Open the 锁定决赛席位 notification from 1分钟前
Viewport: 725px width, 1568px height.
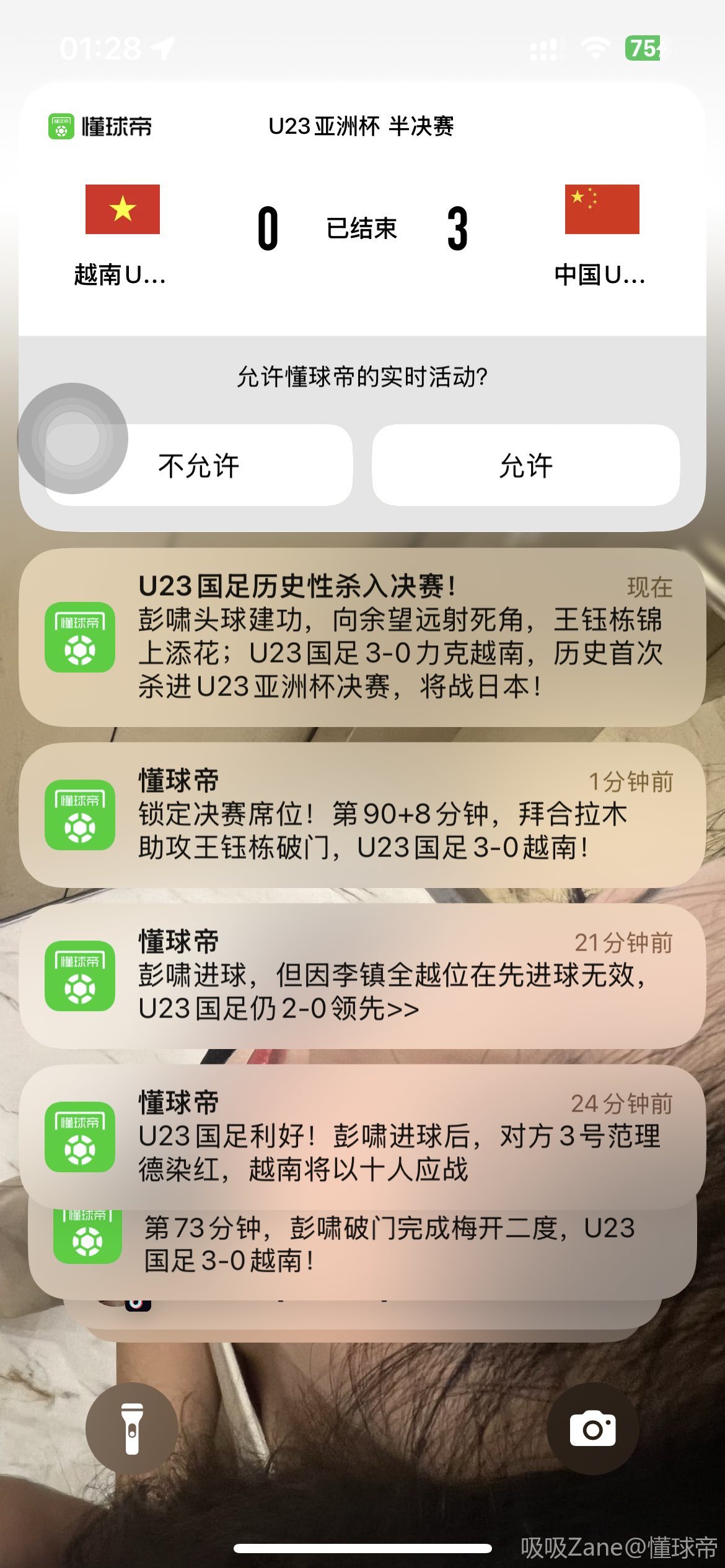click(x=362, y=815)
